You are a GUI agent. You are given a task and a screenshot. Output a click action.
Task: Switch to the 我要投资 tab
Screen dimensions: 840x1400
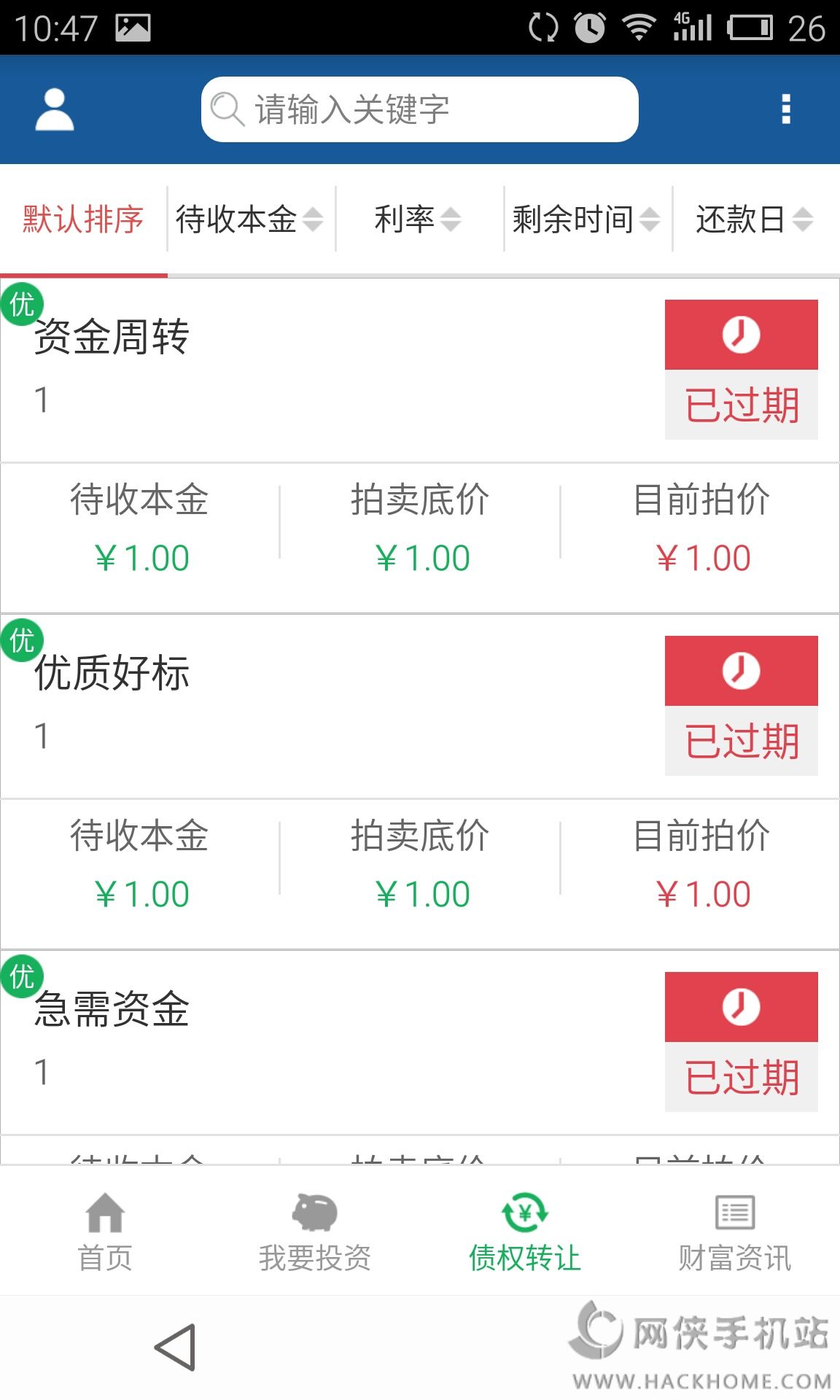pos(315,1231)
